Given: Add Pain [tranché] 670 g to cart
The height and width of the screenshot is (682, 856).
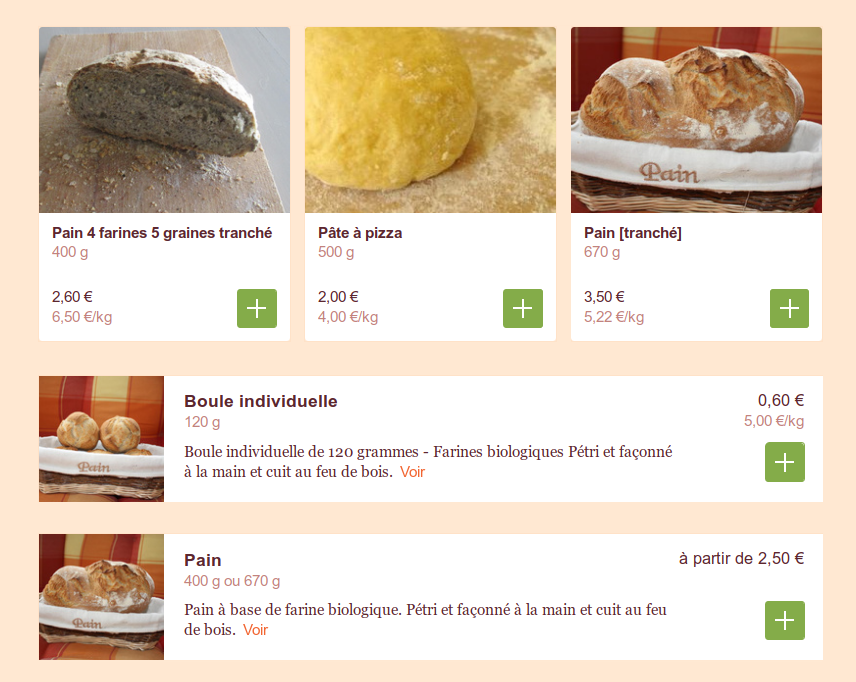Looking at the screenshot, I should 789,308.
